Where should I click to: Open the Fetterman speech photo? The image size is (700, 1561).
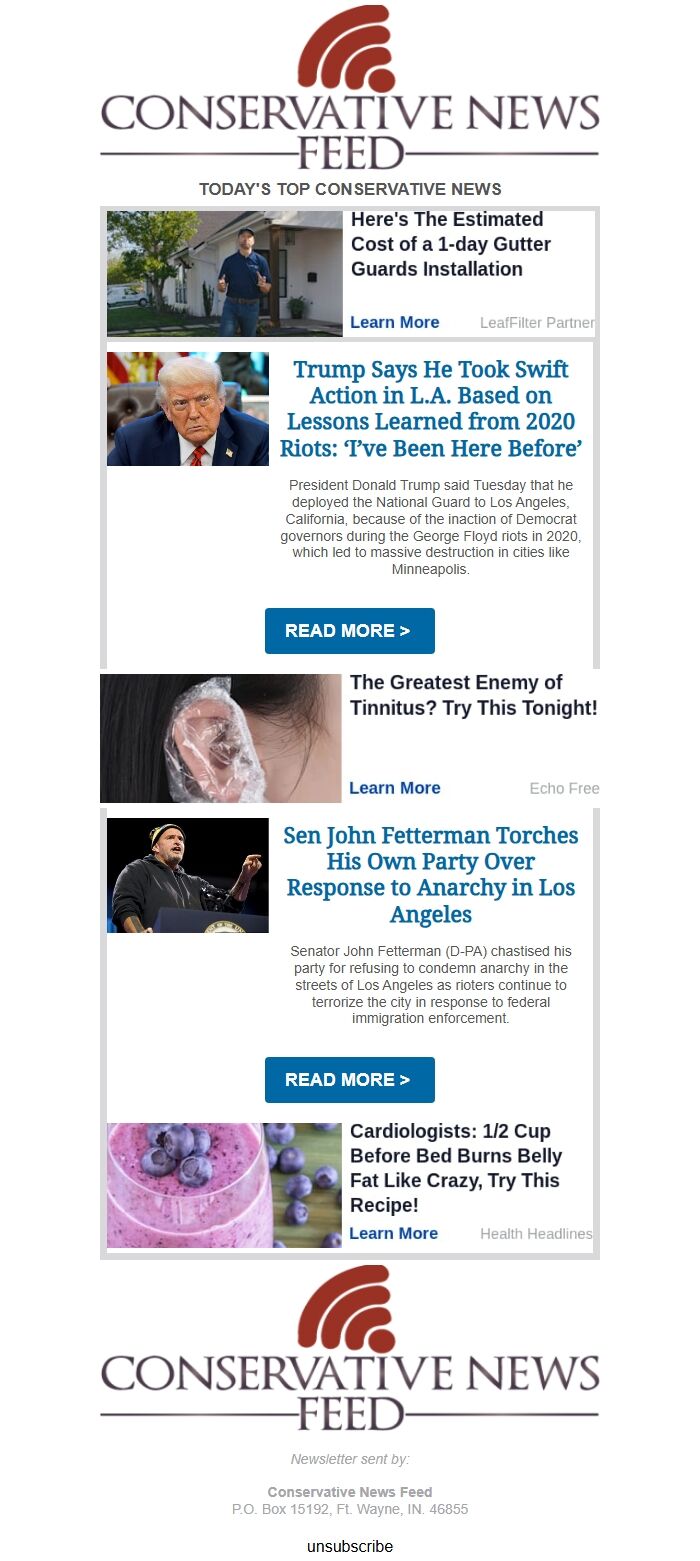click(188, 875)
